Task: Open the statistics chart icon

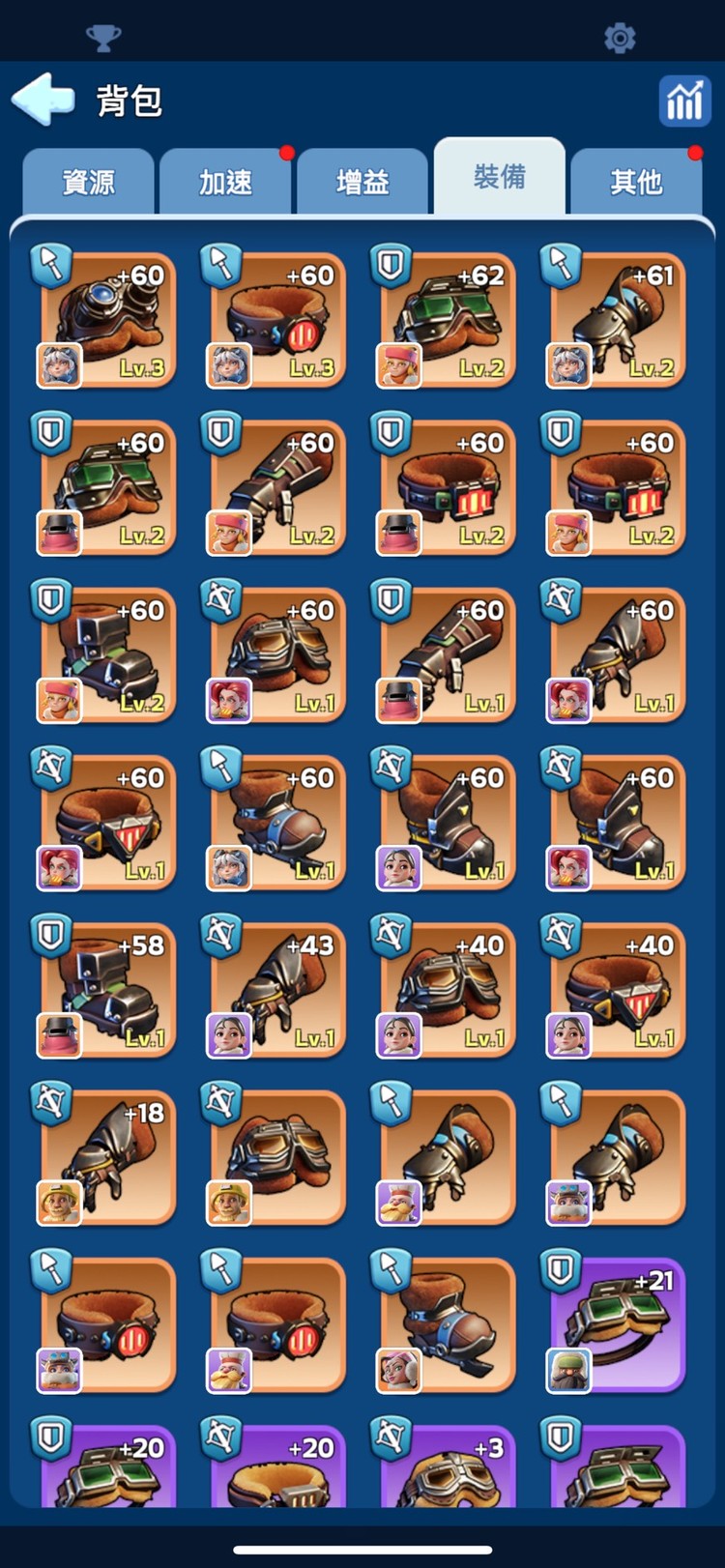Action: [684, 100]
